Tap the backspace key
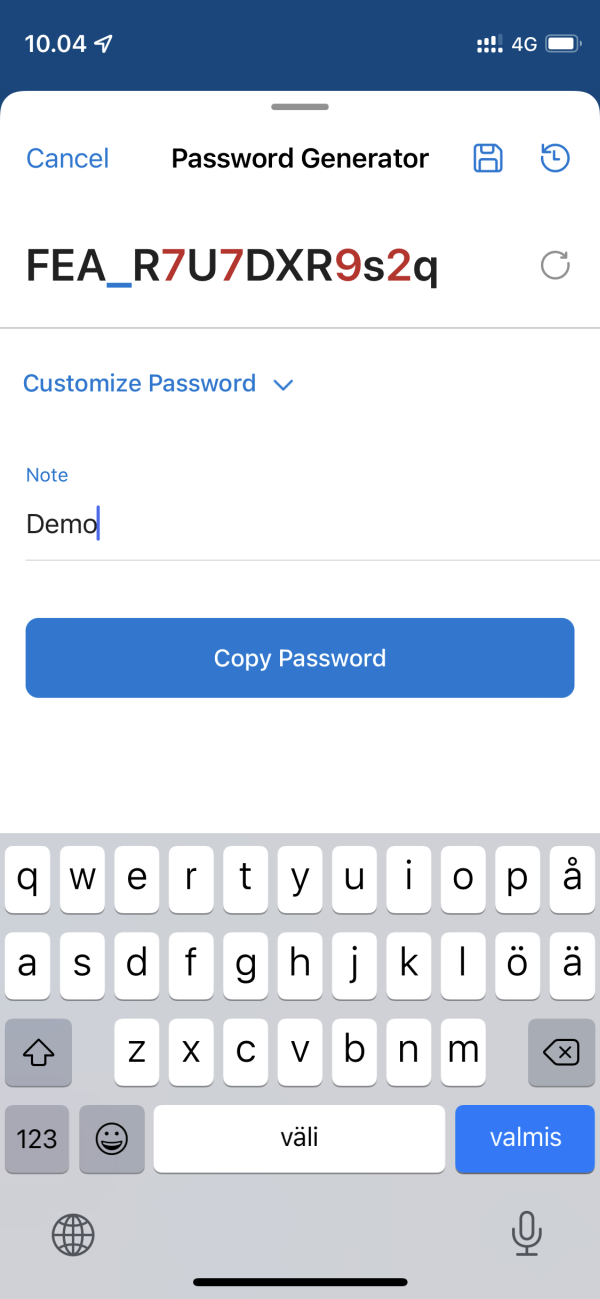Viewport: 600px width, 1299px height. tap(562, 1052)
